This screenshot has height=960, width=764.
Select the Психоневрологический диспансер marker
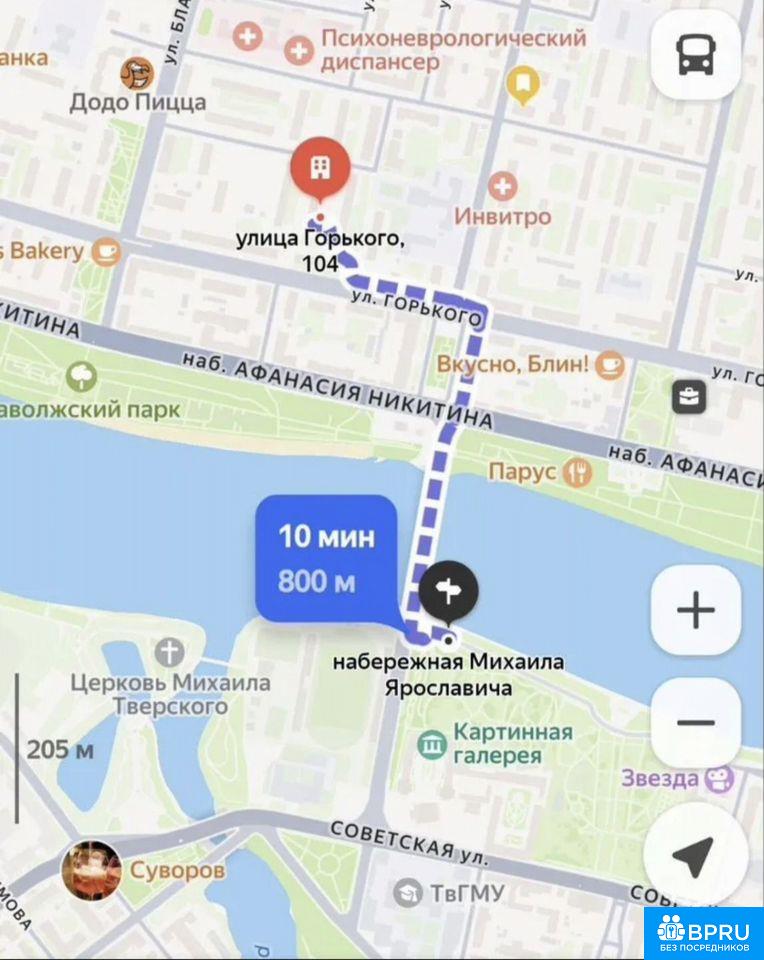(x=299, y=50)
